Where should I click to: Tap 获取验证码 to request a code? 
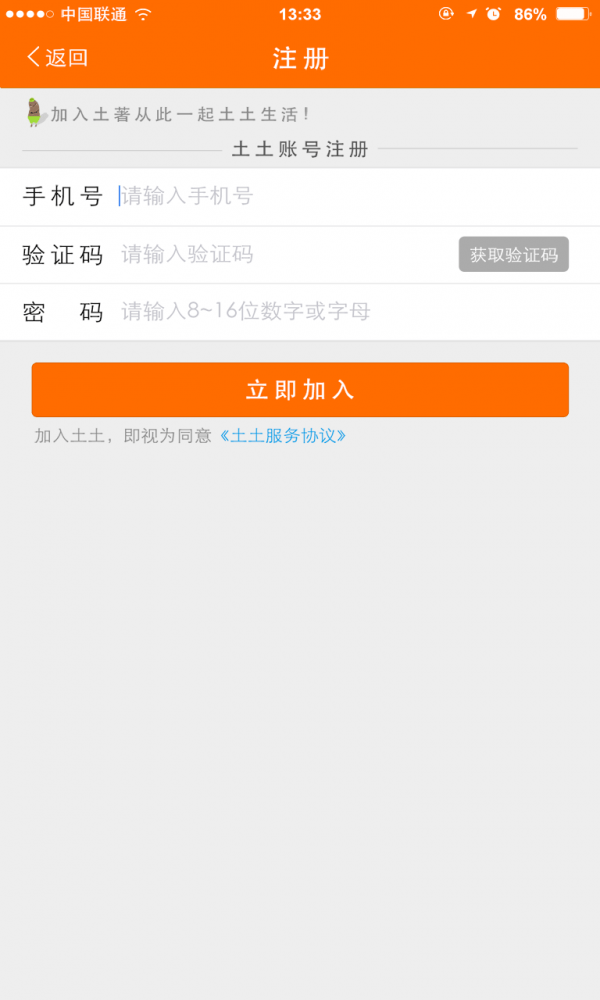click(x=513, y=254)
